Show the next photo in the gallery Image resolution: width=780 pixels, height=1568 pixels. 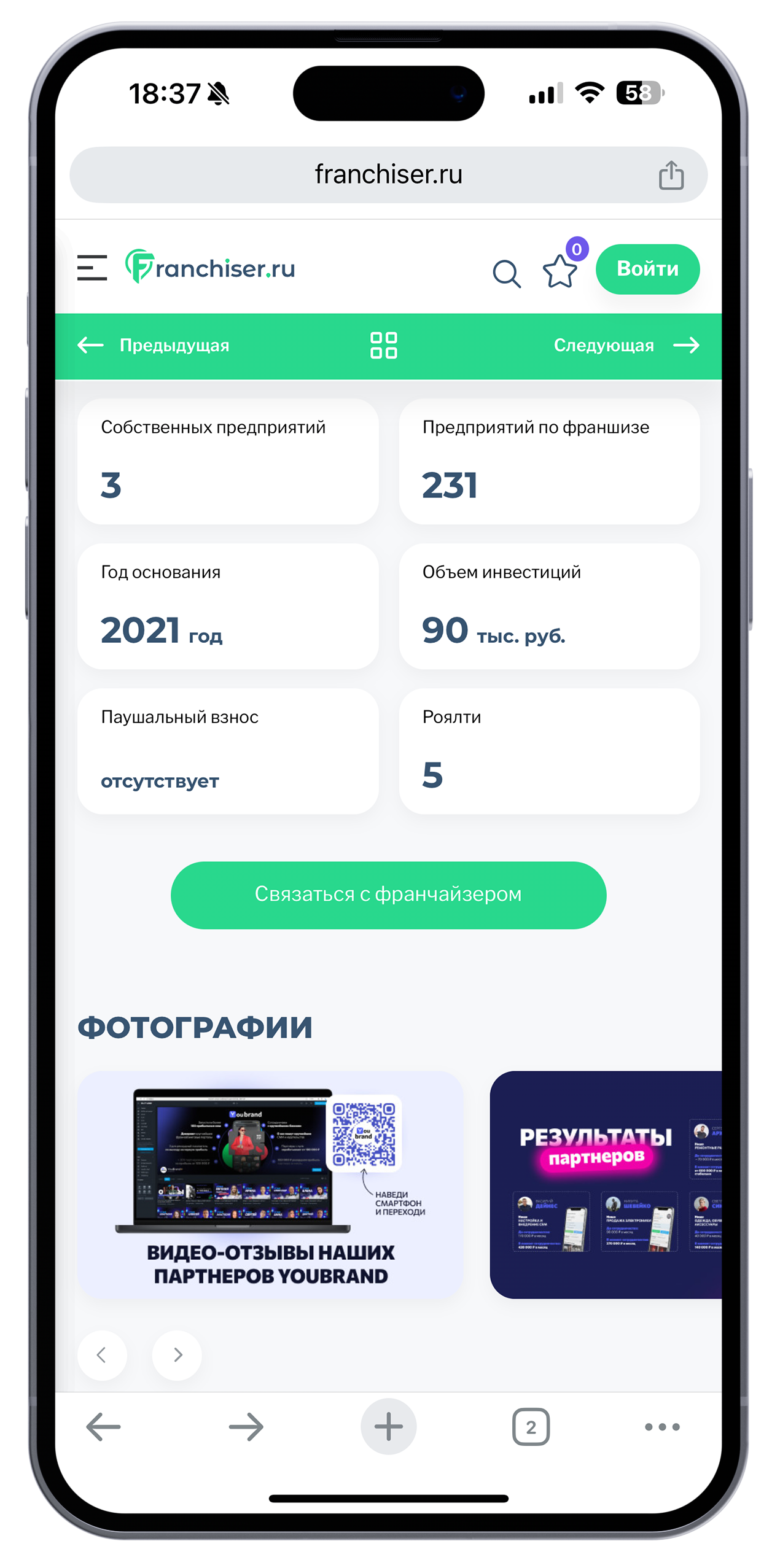[x=177, y=1354]
